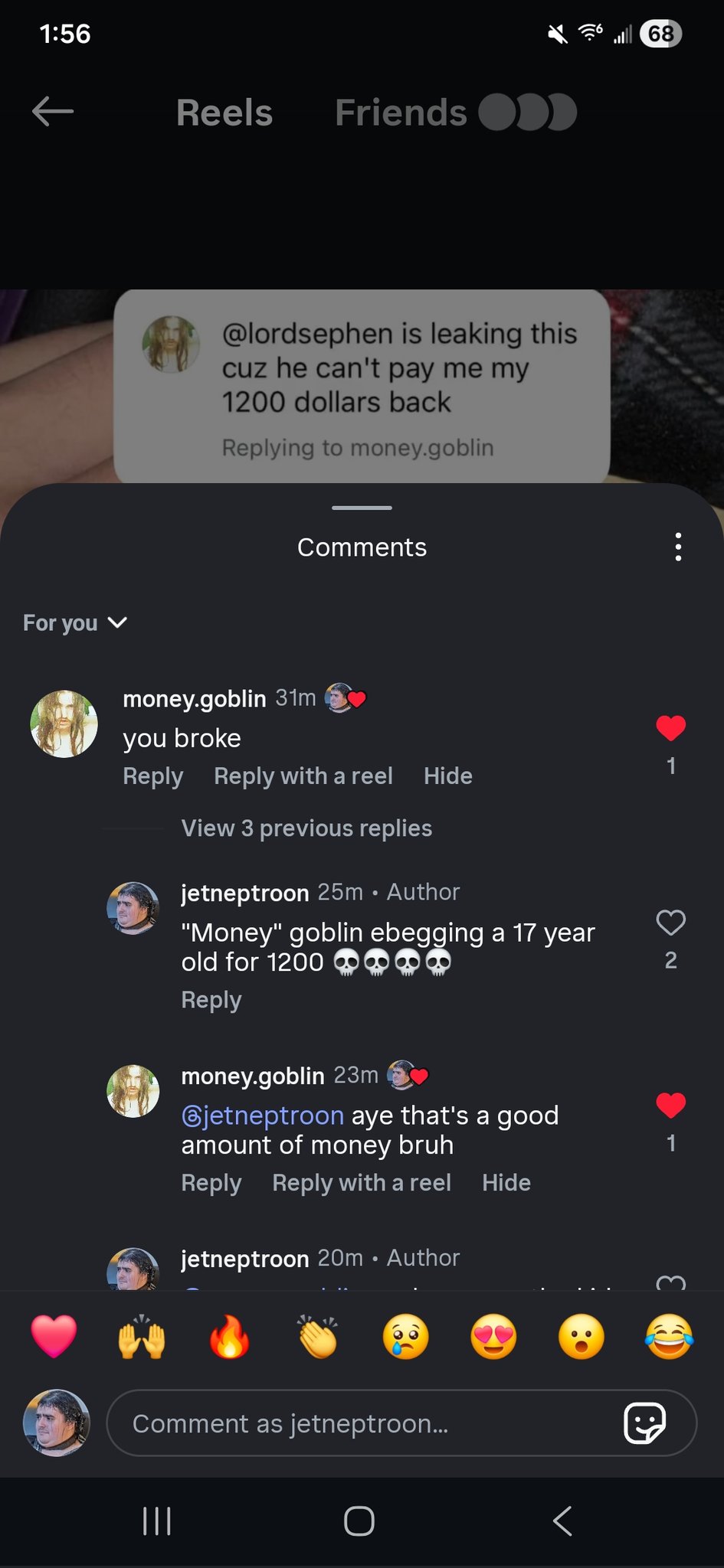The width and height of the screenshot is (724, 1568).
Task: Hide the "aye that's a good amount" comment
Action: [506, 1183]
